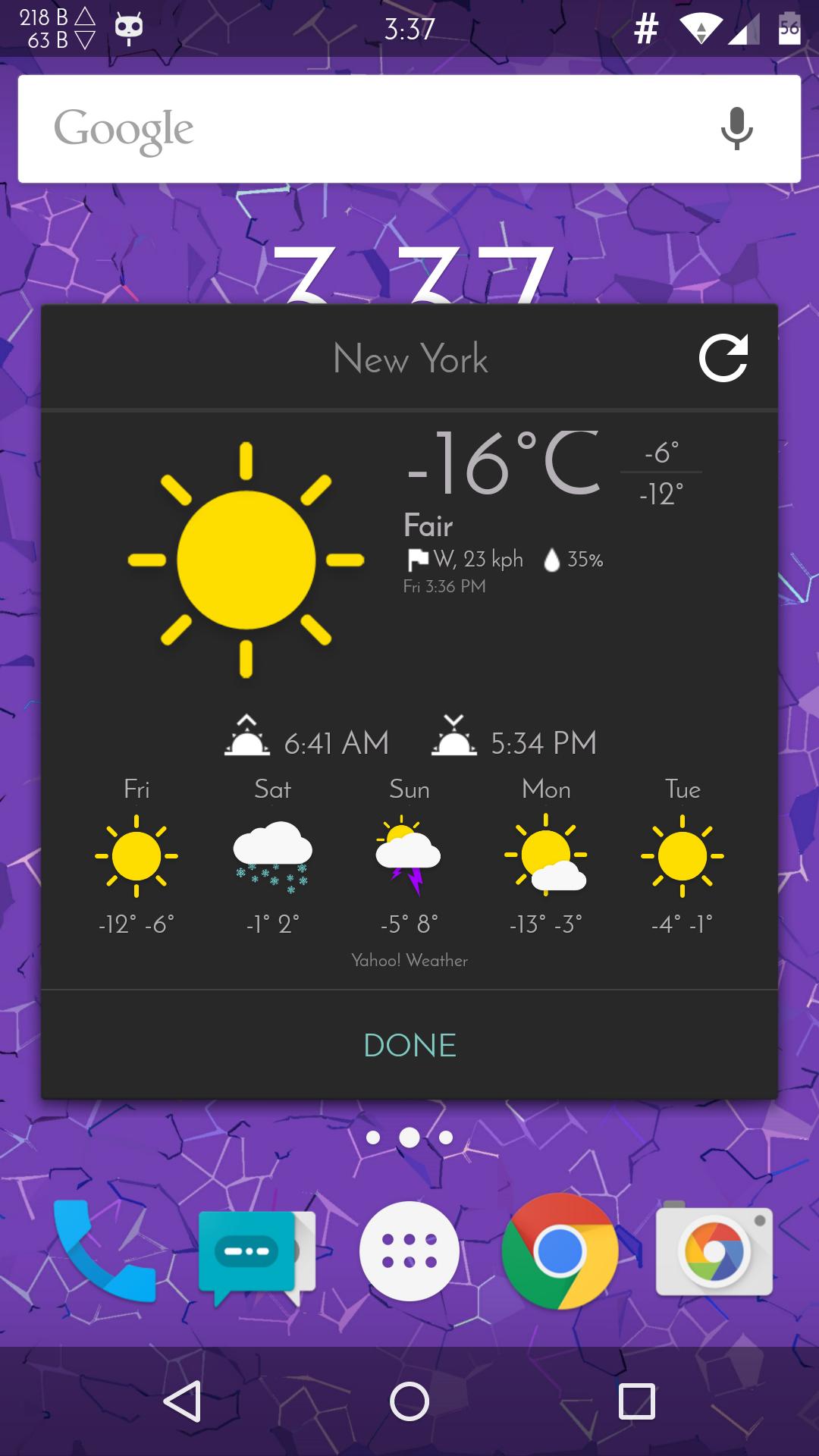Tap the Google search input field

click(341, 127)
